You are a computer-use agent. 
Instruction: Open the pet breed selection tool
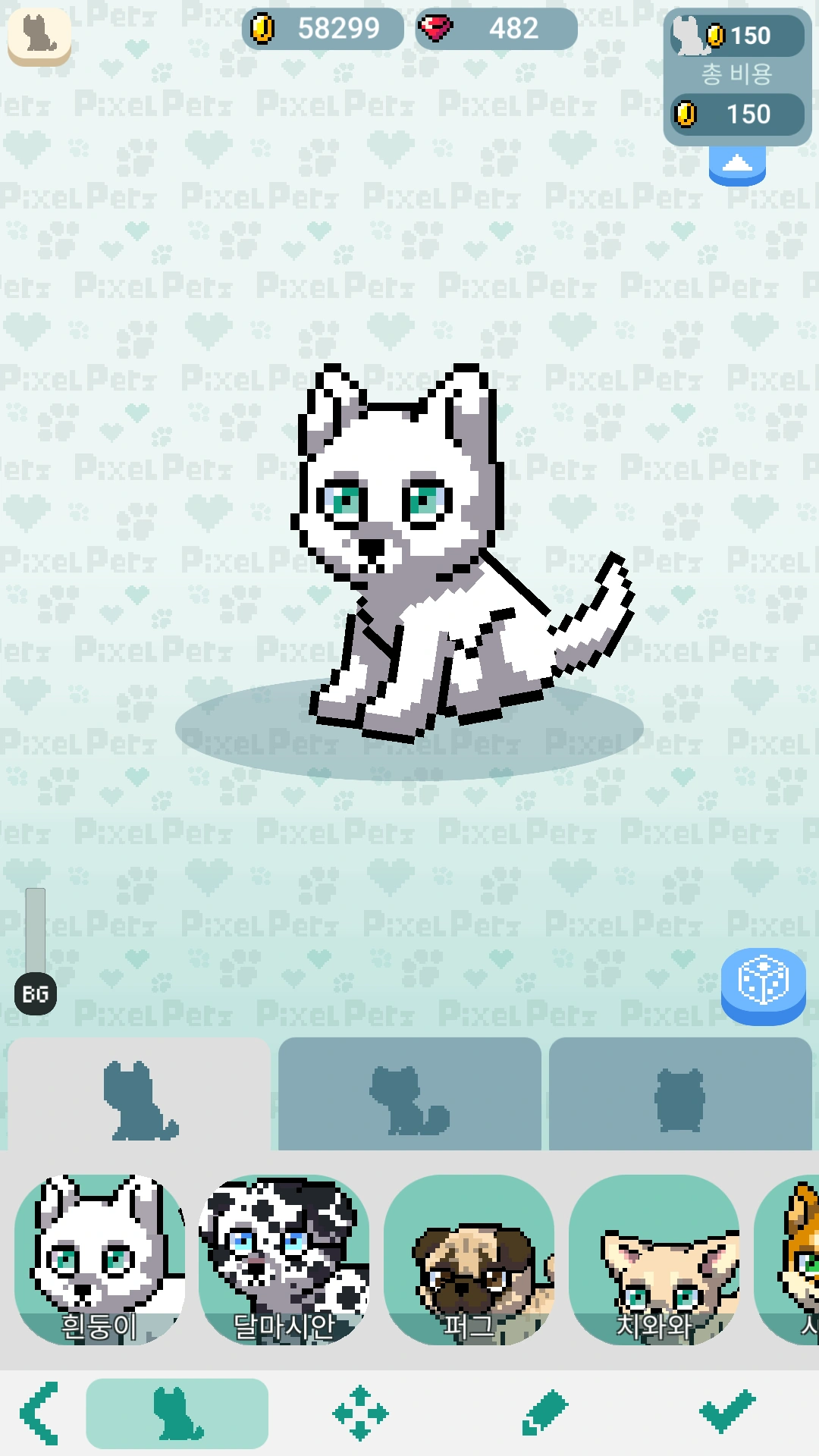coord(177,1413)
